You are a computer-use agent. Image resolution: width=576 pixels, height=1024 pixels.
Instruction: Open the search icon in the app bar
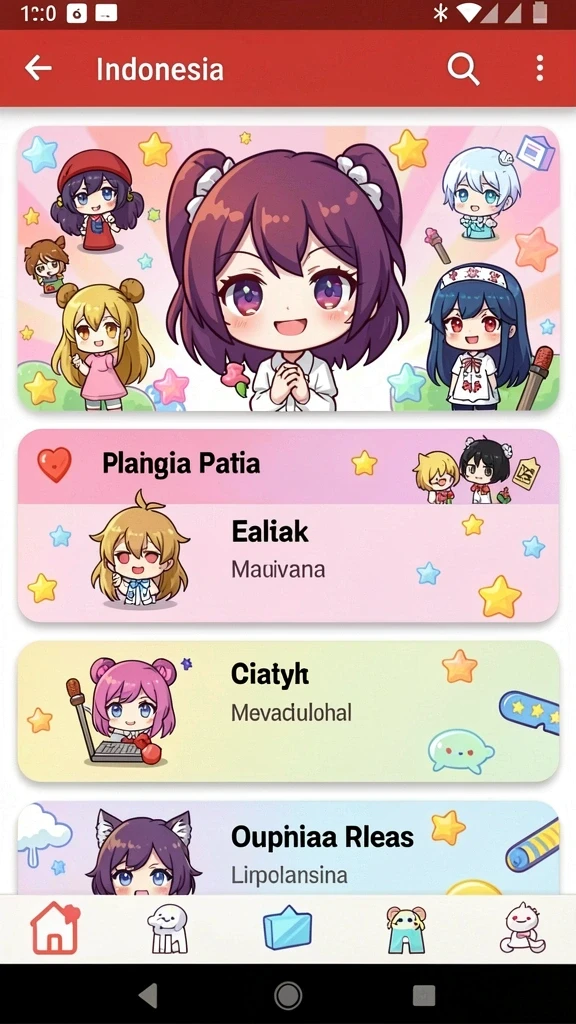[x=463, y=68]
